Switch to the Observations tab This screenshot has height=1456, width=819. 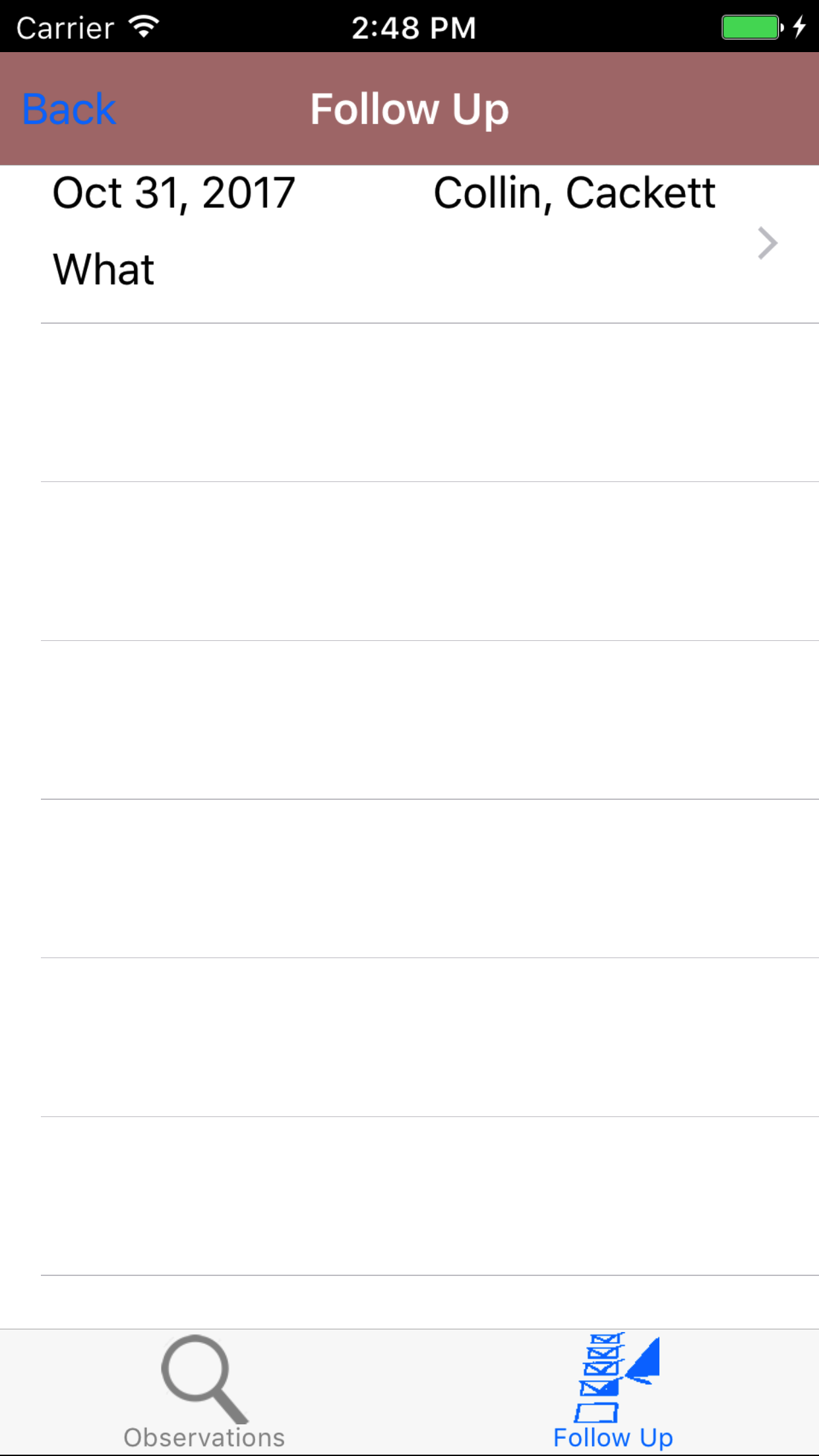pos(204,1393)
